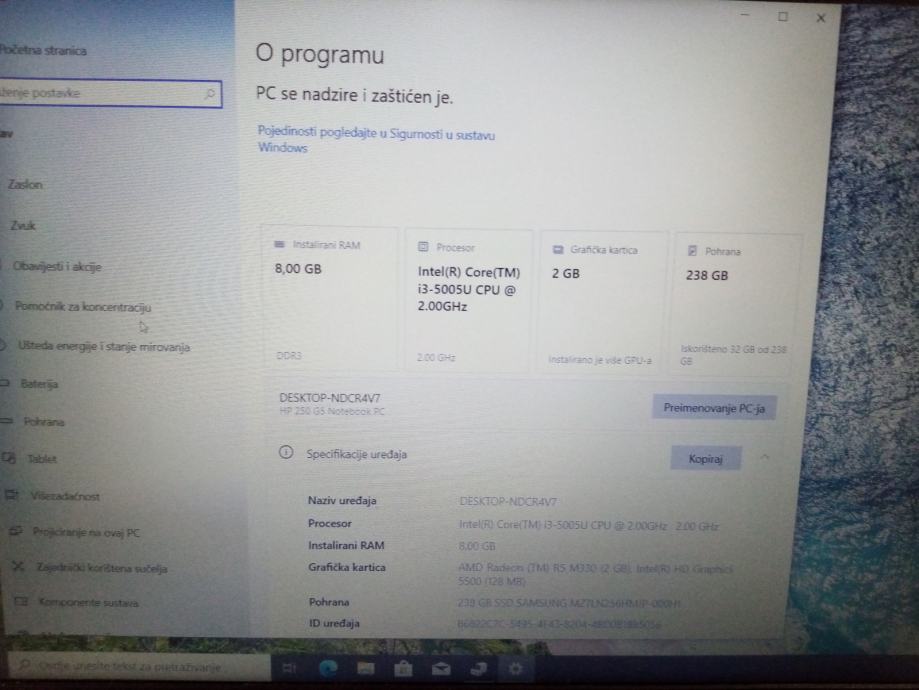The image size is (919, 690).
Task: Open Obavijesti i akcije
Action: pyautogui.click(x=57, y=267)
